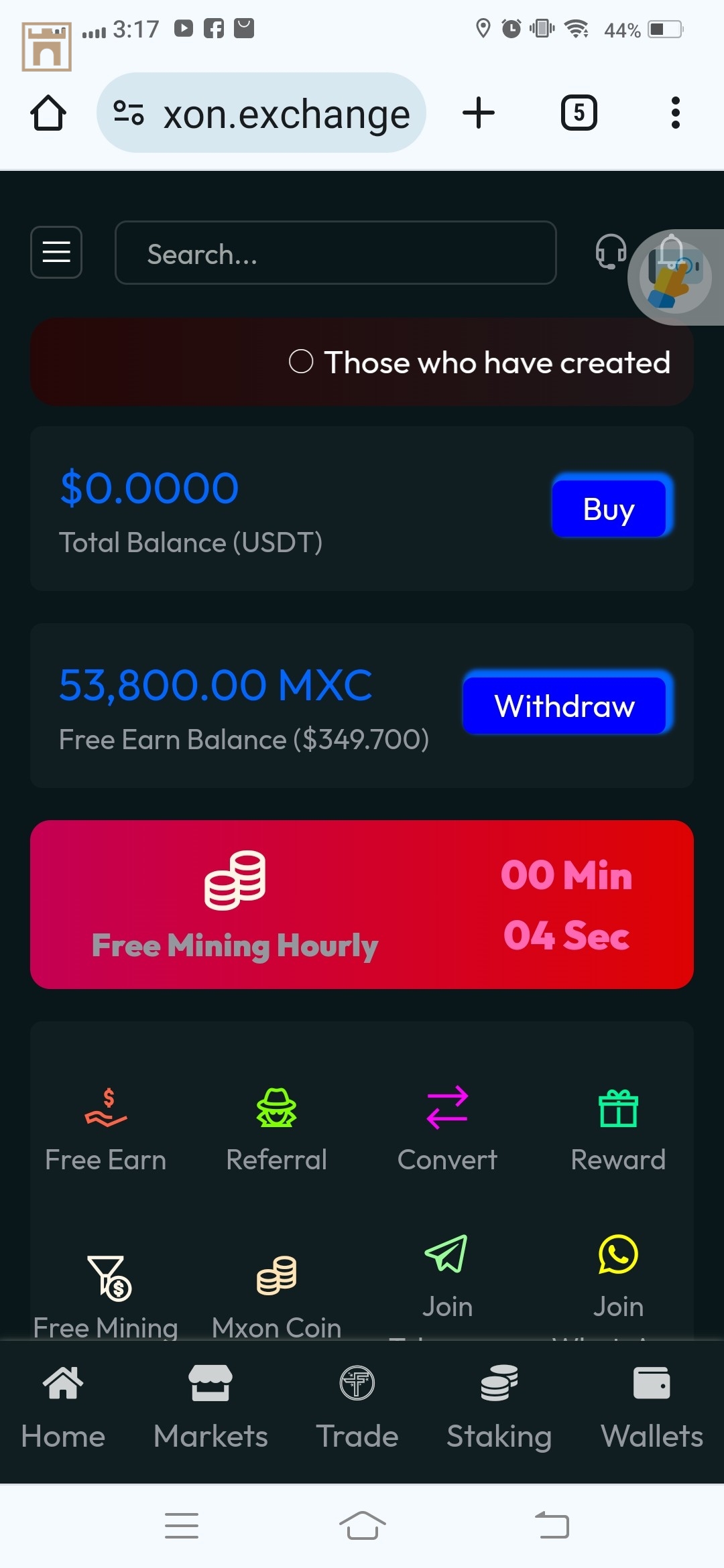Open the hamburger menu
The height and width of the screenshot is (1568, 724).
[56, 252]
